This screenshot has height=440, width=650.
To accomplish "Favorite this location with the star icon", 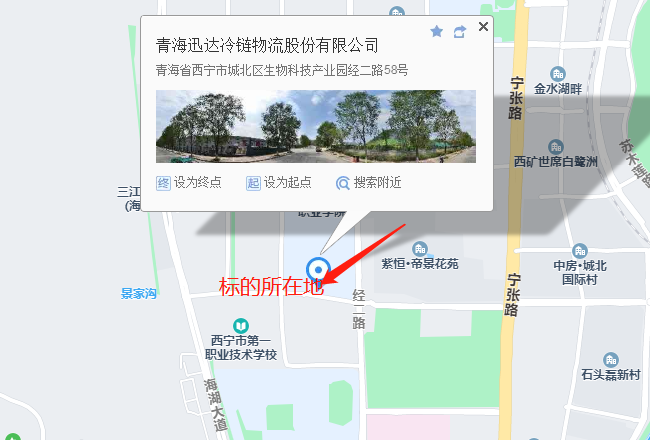I will coord(437,32).
